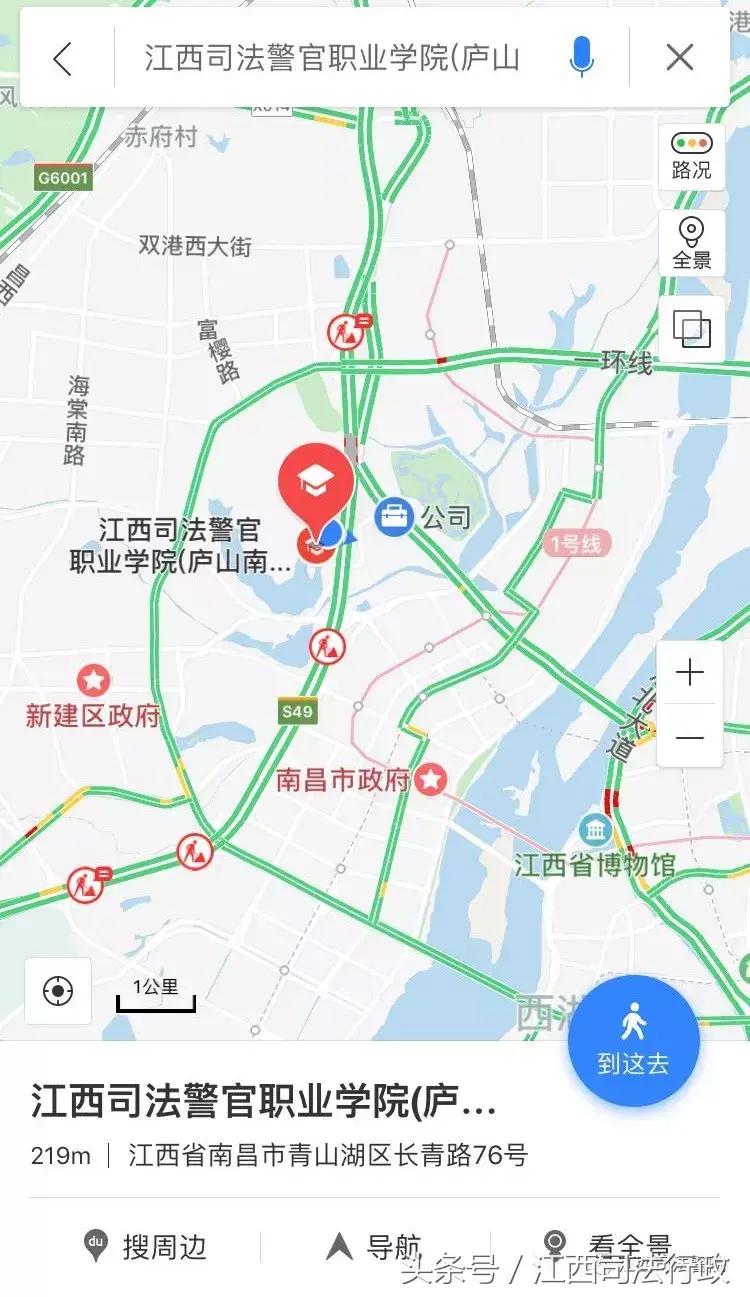Start voice search with the microphone
The height and width of the screenshot is (1297, 750).
[x=581, y=58]
